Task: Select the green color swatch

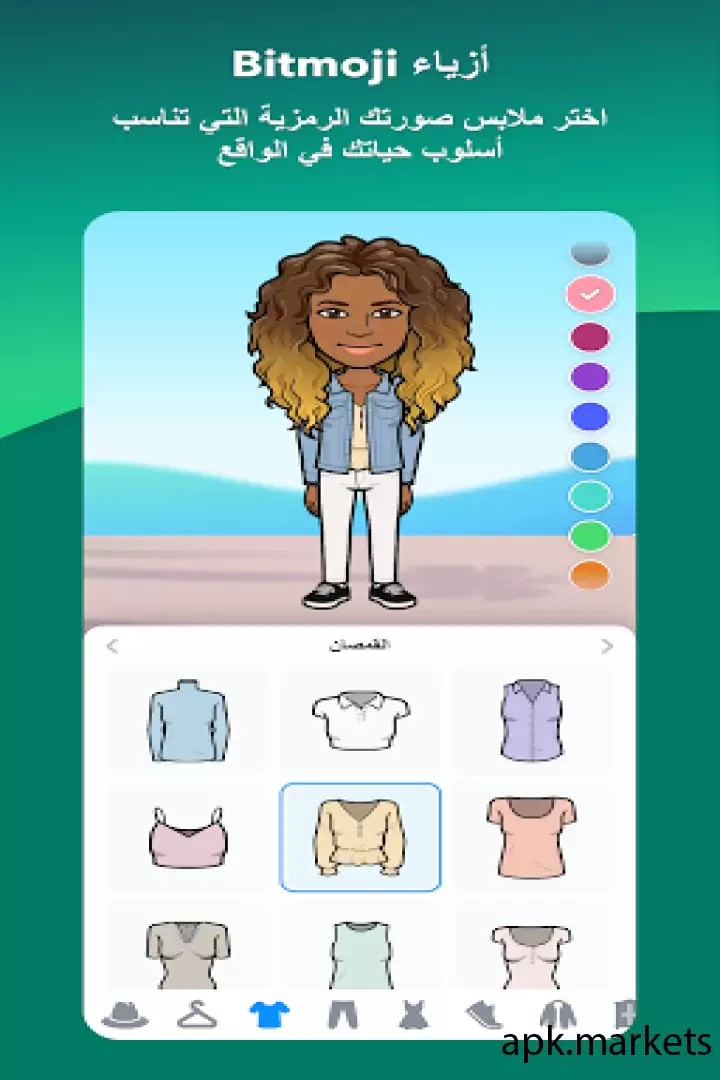Action: pos(589,535)
